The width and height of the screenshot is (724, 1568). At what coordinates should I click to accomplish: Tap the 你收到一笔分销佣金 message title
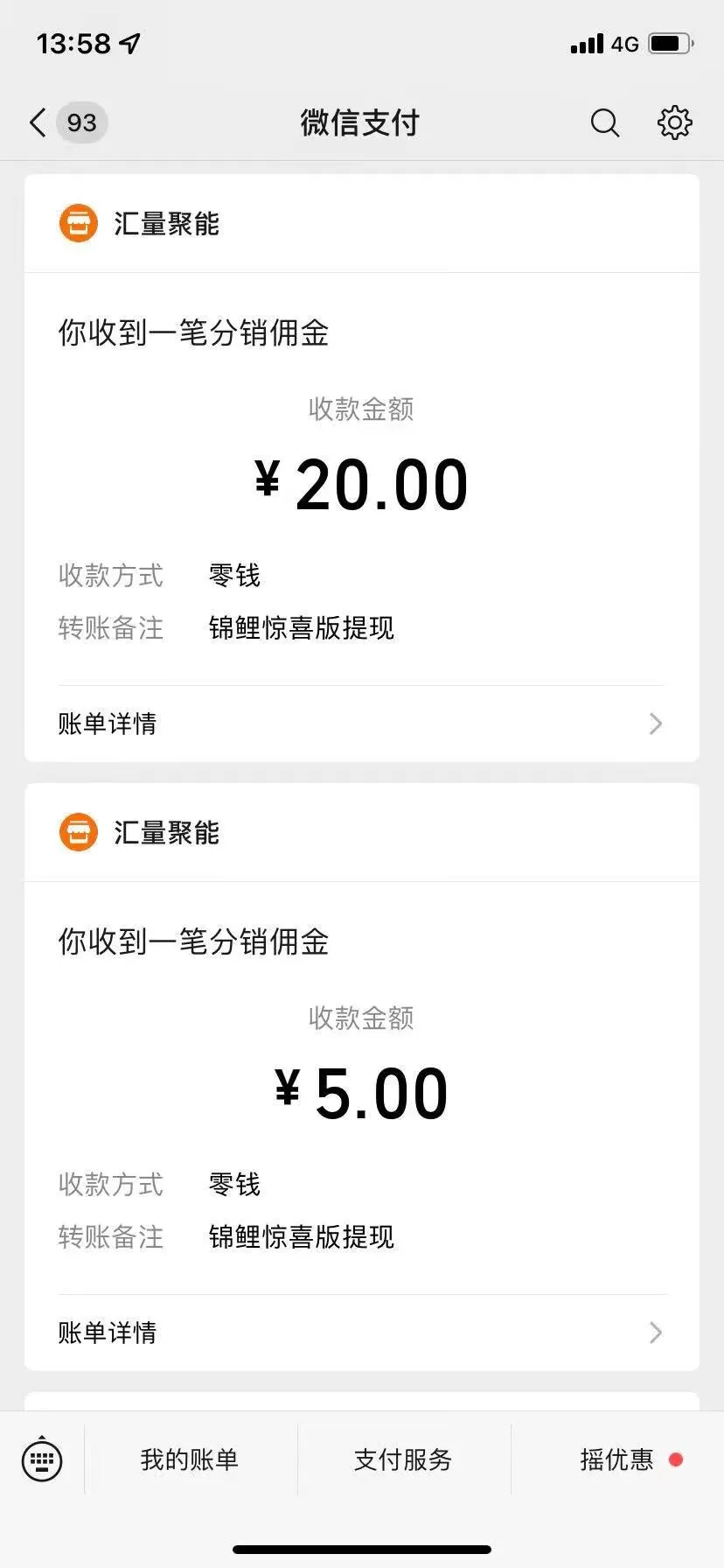tap(192, 333)
